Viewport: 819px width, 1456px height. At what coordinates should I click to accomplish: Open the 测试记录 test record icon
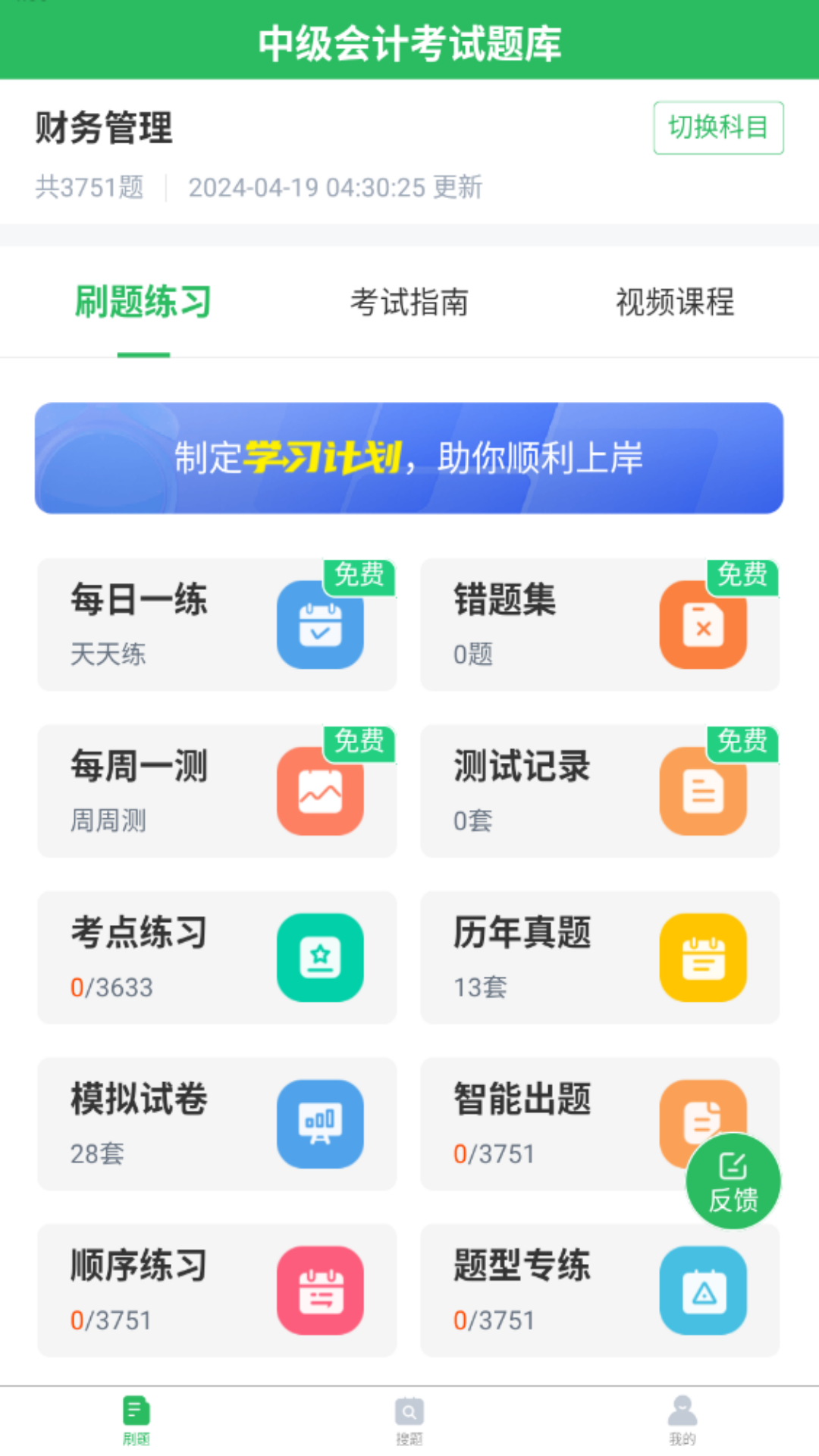click(x=703, y=791)
